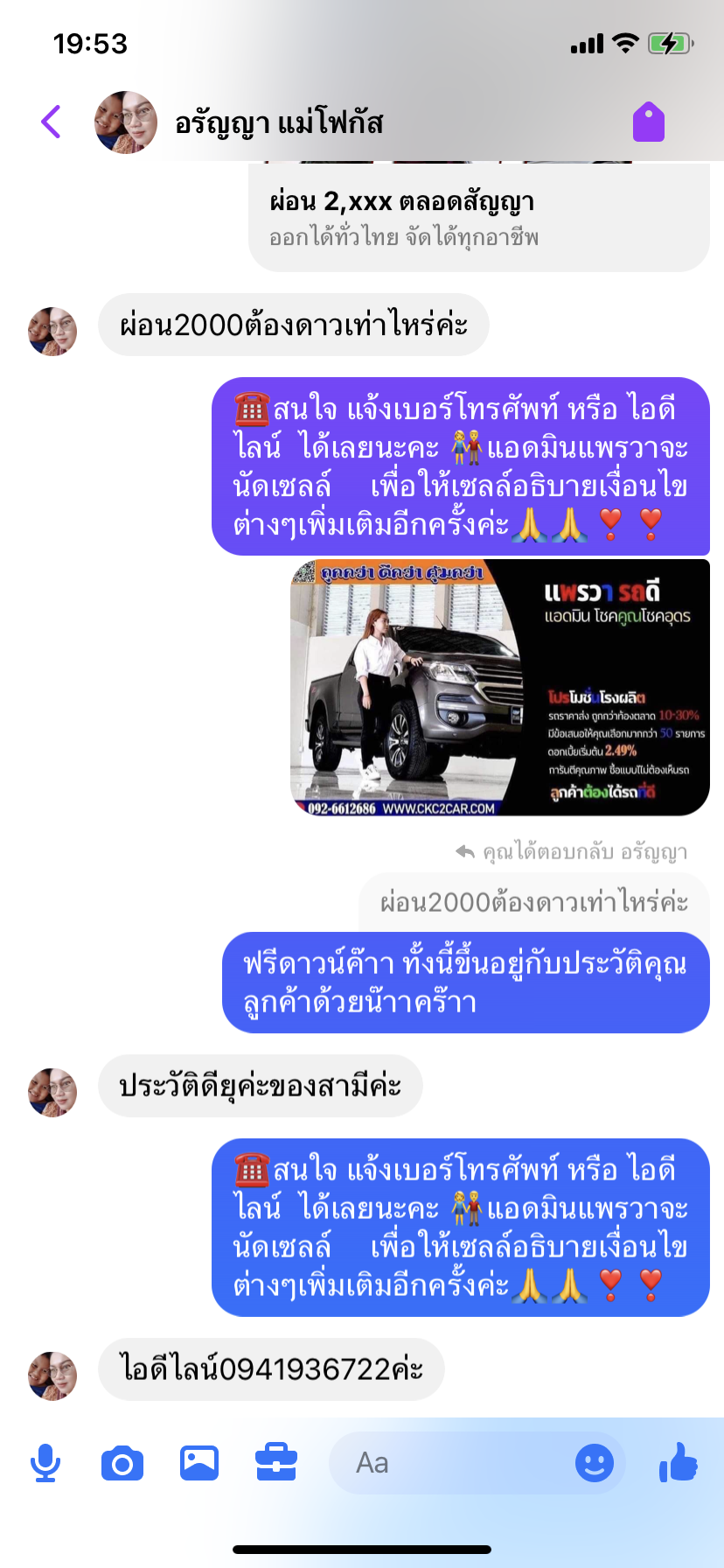Go back to the chat list

[x=52, y=122]
